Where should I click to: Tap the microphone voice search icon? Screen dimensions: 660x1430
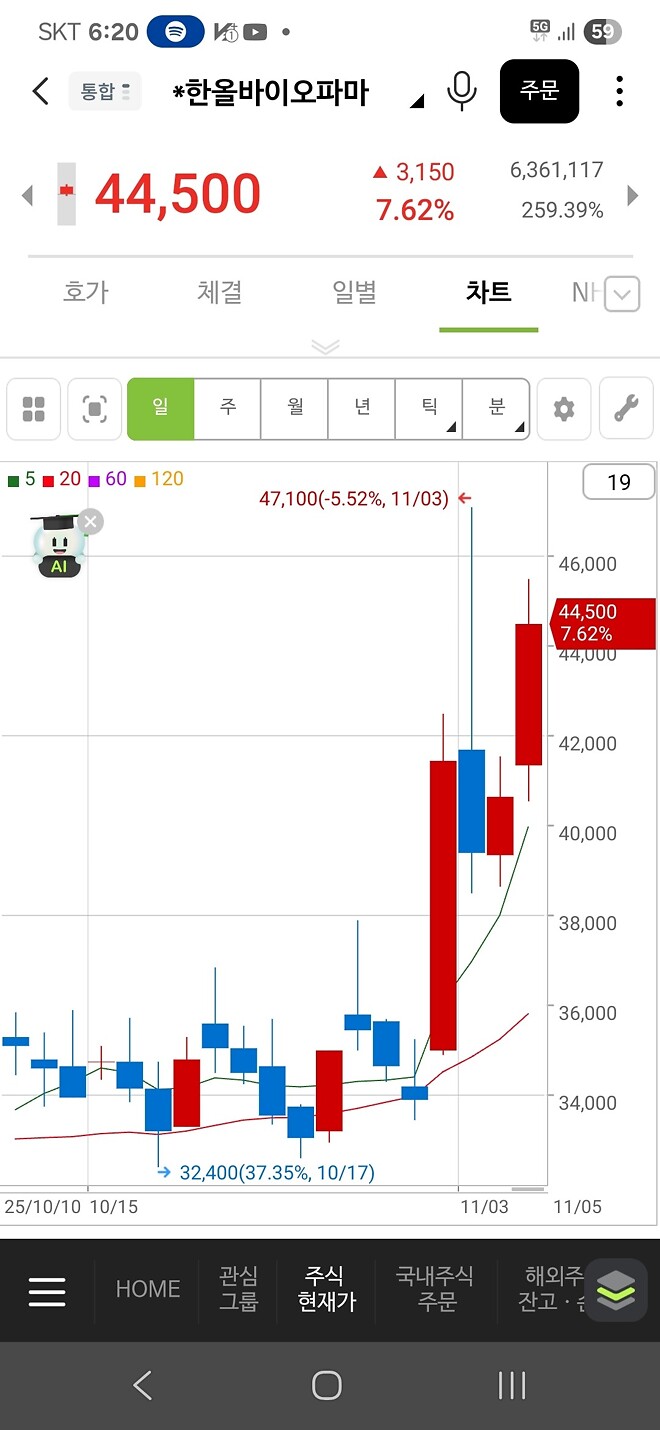(x=461, y=92)
